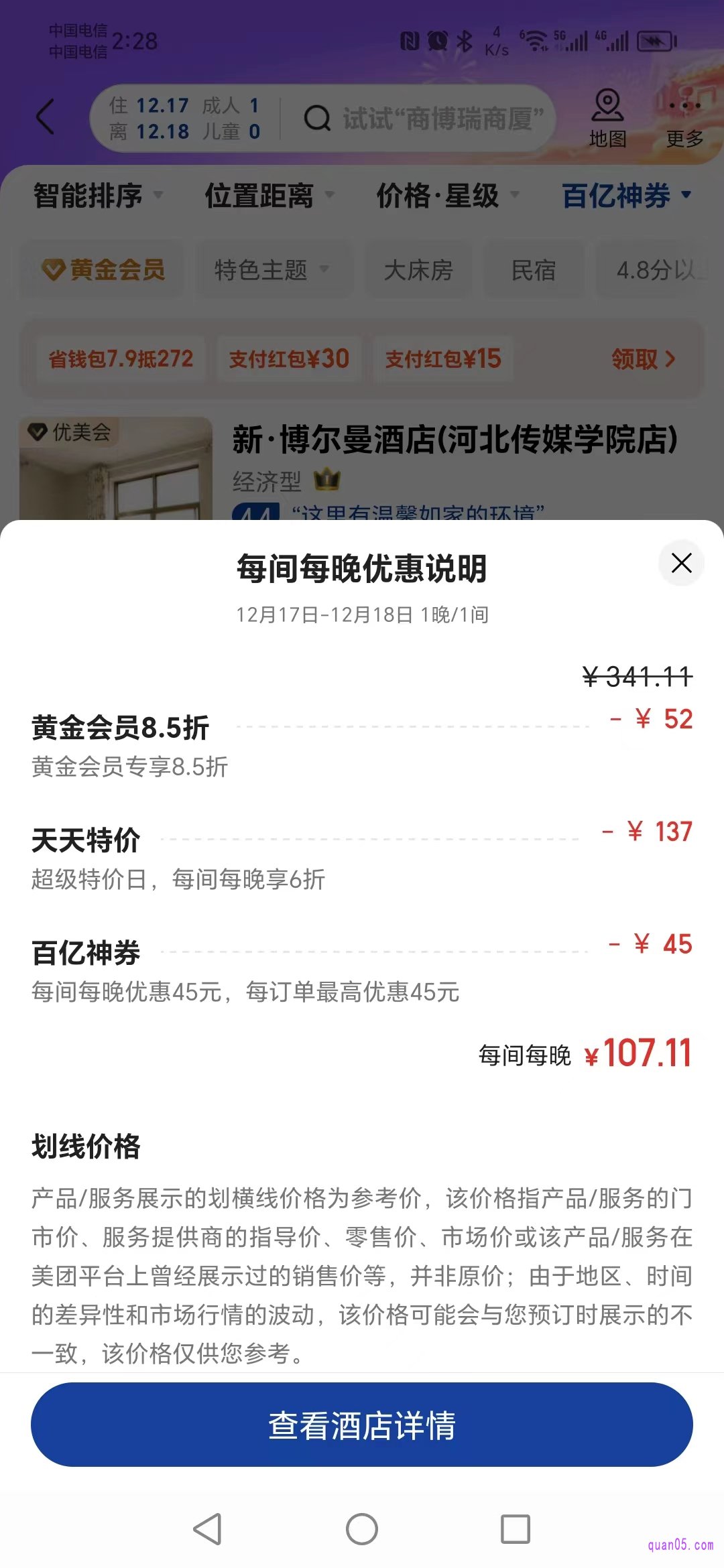This screenshot has width=724, height=1568.
Task: Tap 领取 to claim the coupons
Action: point(643,359)
